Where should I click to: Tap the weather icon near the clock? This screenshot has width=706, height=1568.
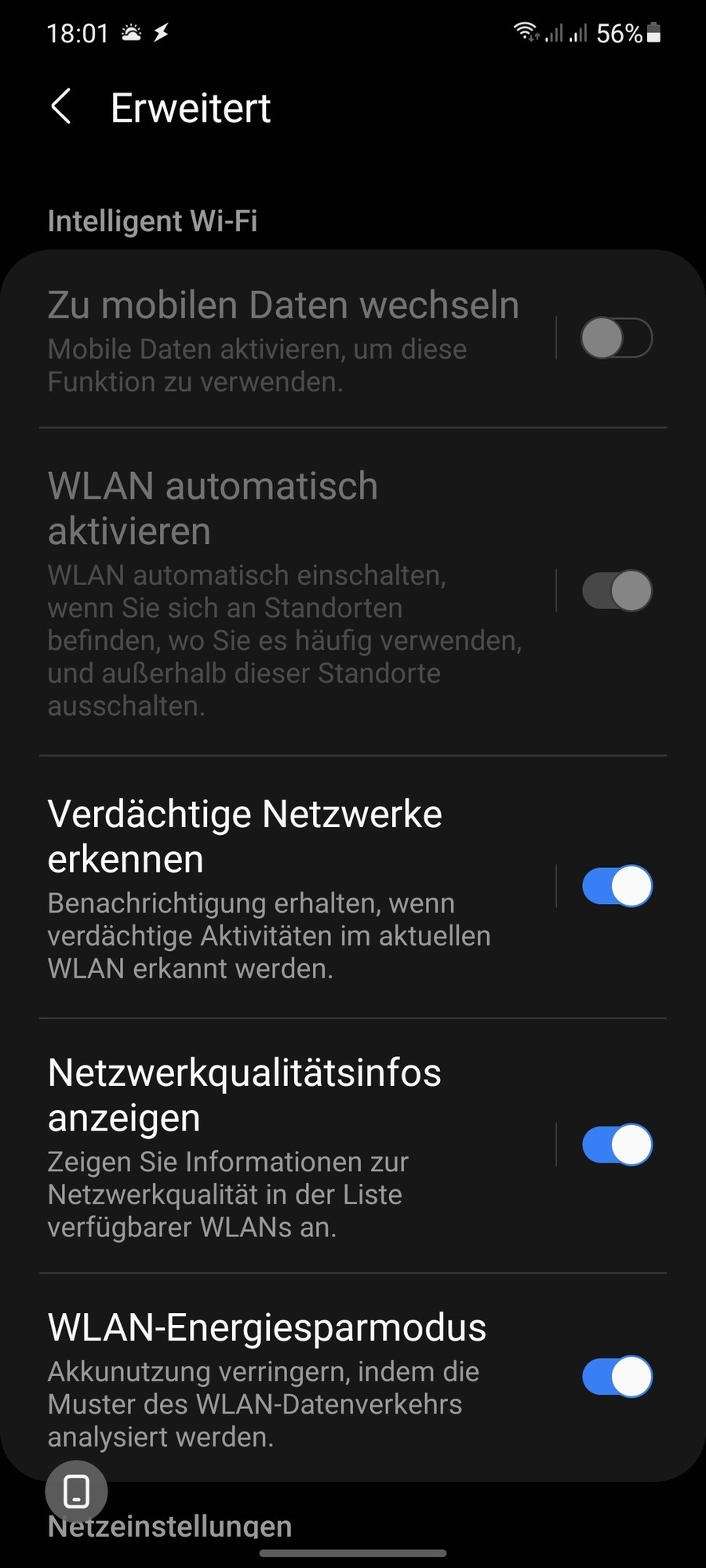pyautogui.click(x=131, y=33)
